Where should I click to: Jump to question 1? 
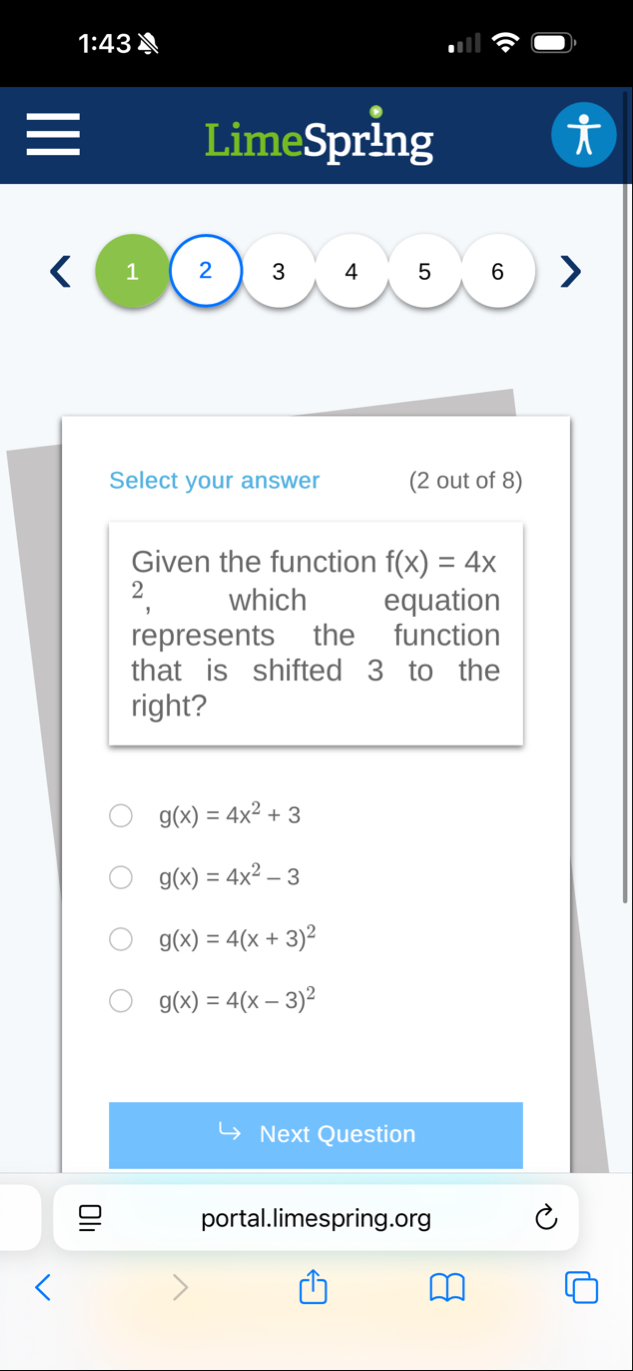(132, 271)
